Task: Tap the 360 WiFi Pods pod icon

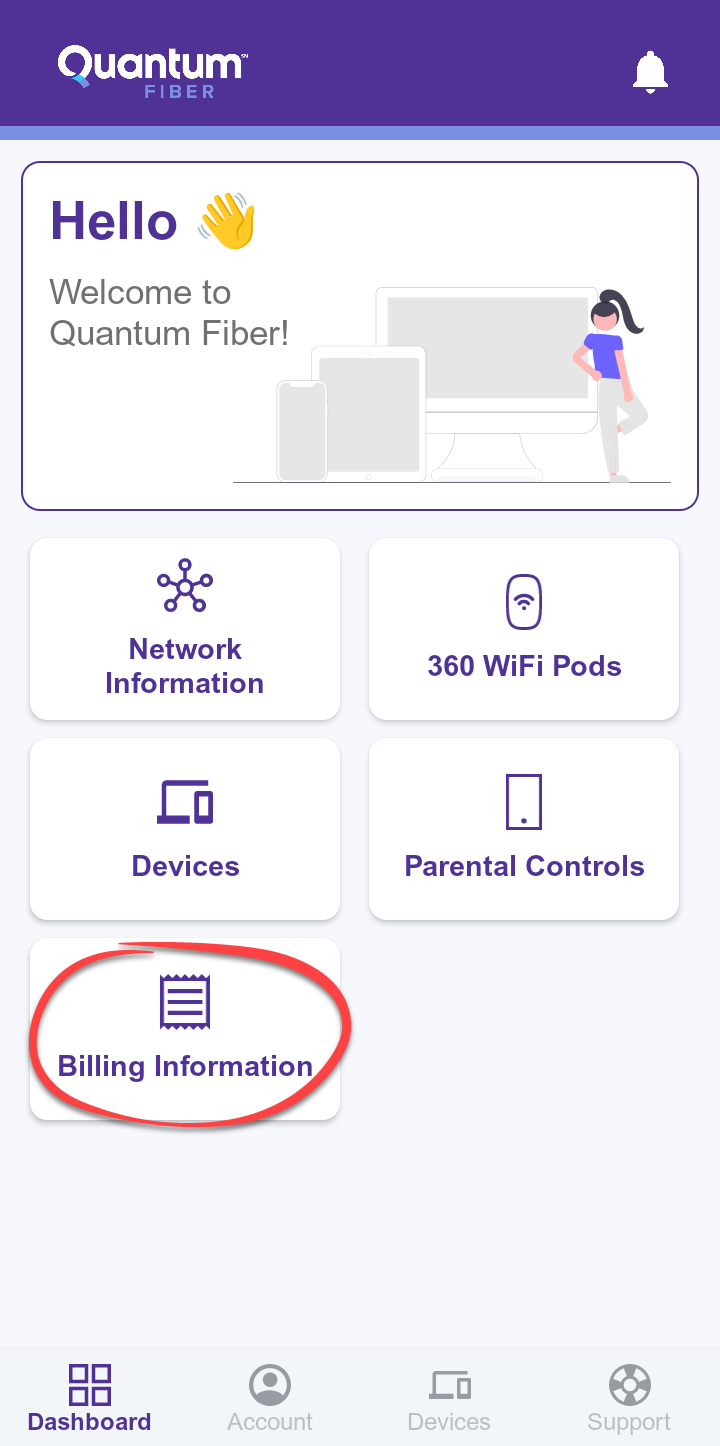Action: point(524,600)
